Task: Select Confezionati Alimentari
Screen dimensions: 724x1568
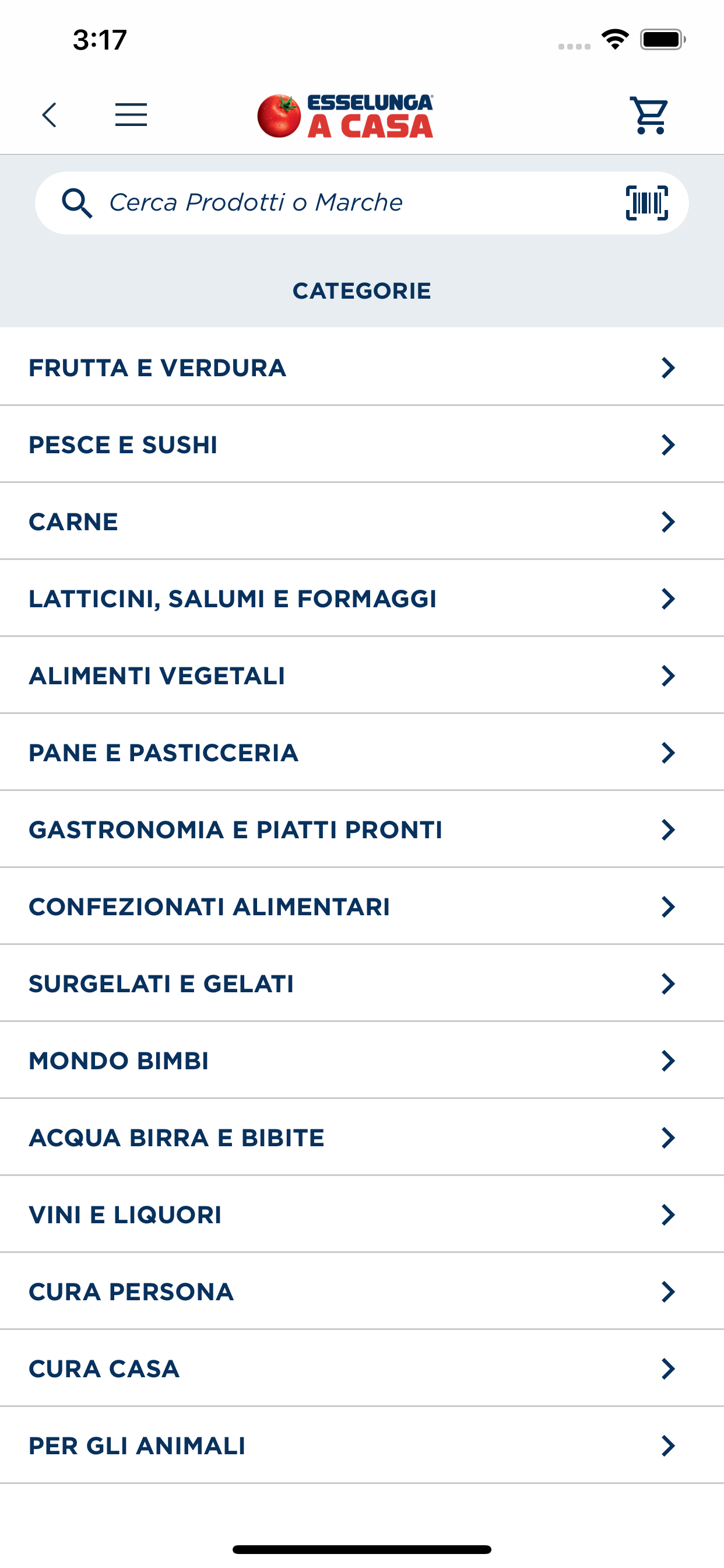Action: click(x=362, y=907)
